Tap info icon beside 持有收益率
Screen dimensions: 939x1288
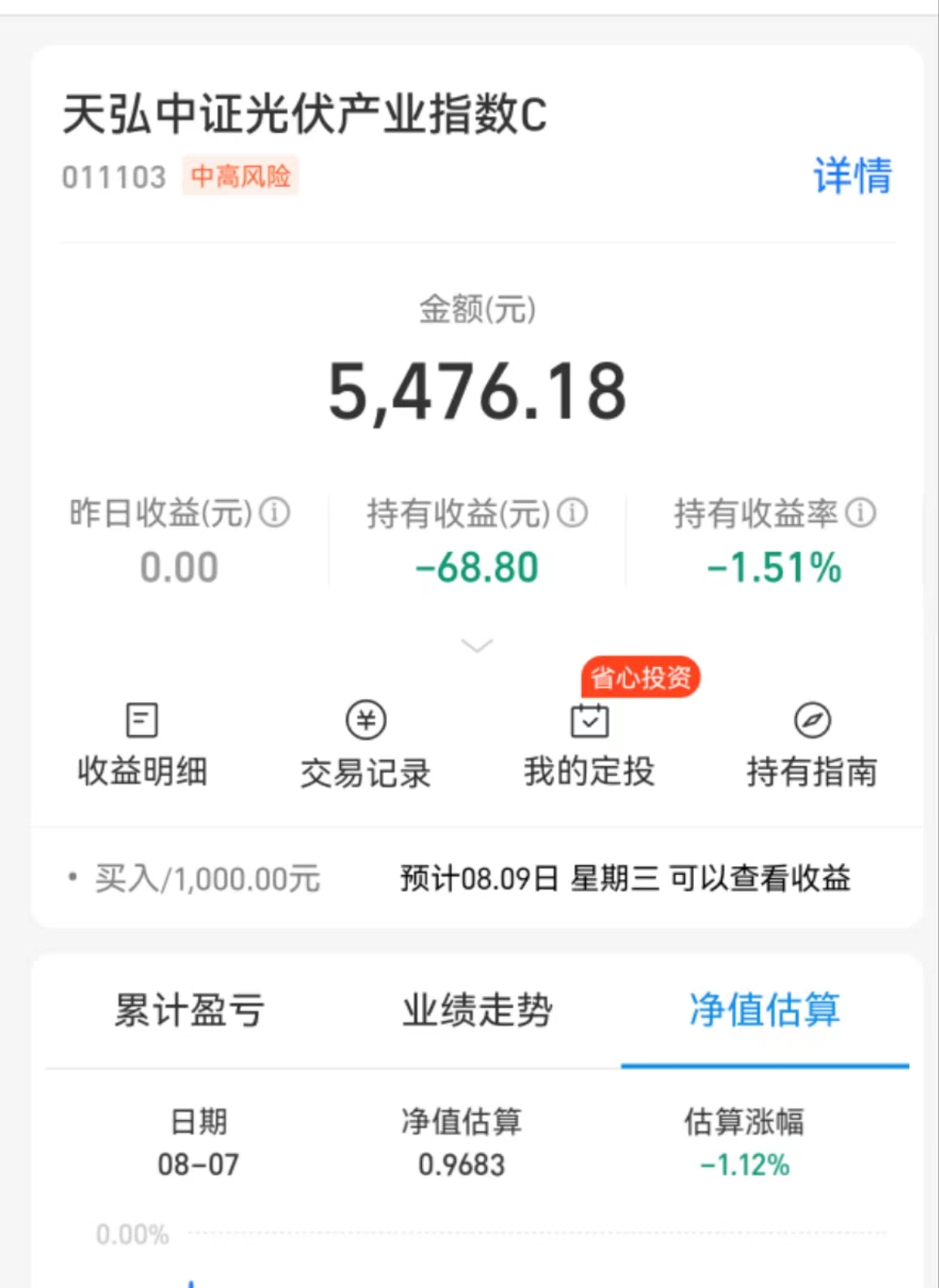(x=860, y=513)
